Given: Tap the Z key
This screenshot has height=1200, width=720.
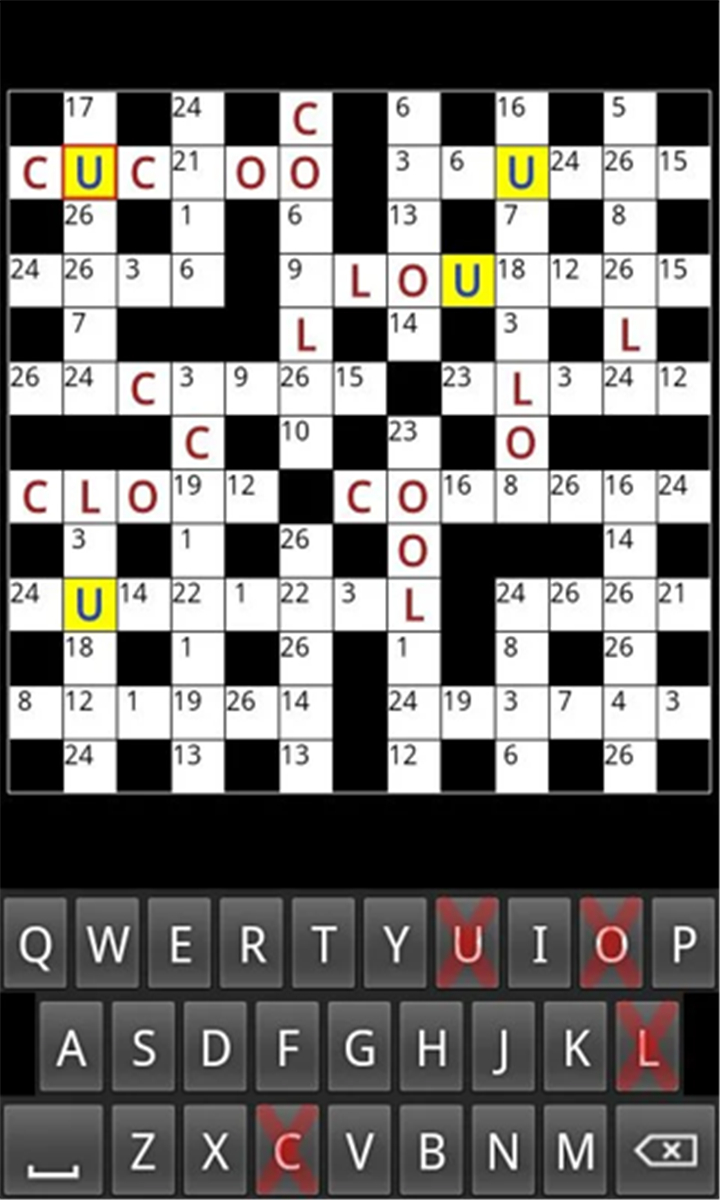Looking at the screenshot, I should pos(143,1151).
